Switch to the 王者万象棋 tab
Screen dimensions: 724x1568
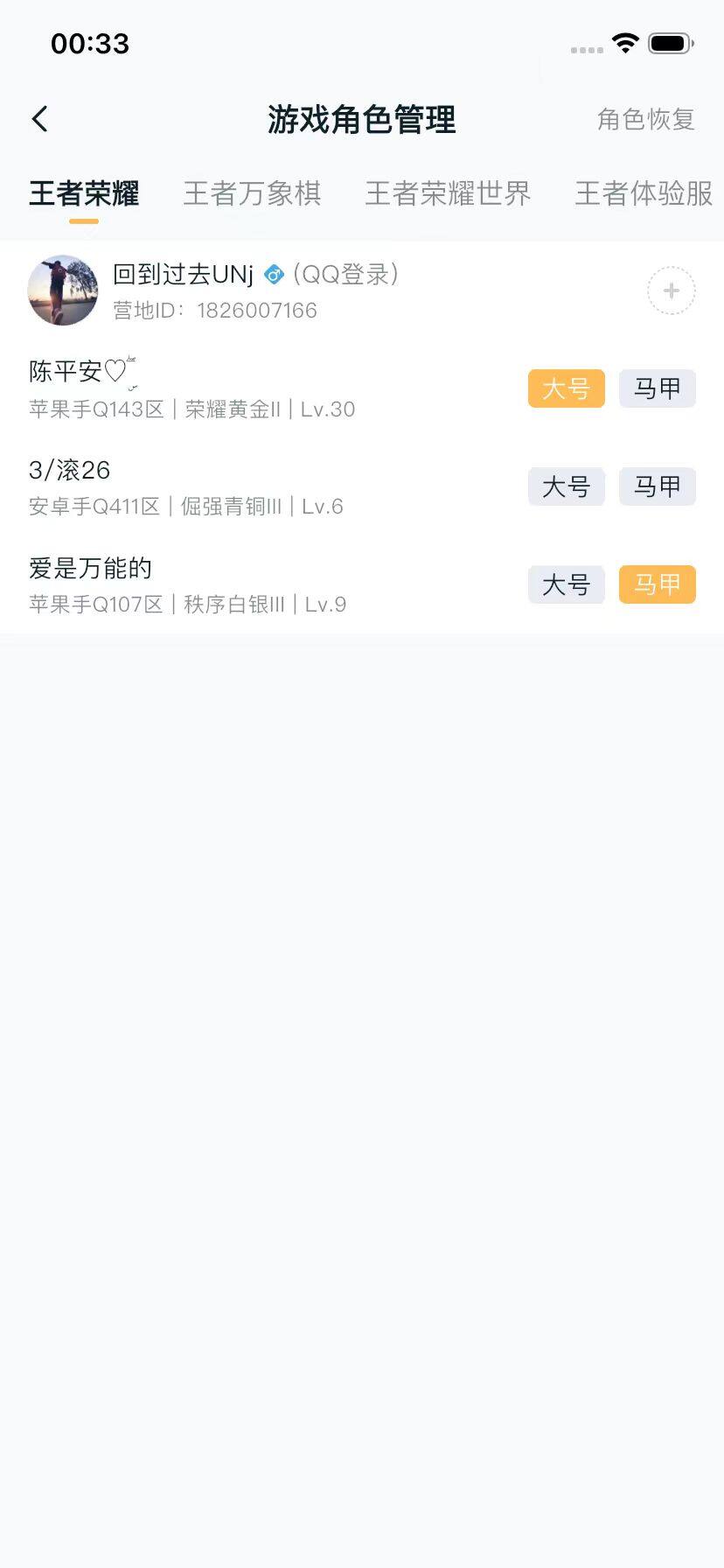pos(253,194)
